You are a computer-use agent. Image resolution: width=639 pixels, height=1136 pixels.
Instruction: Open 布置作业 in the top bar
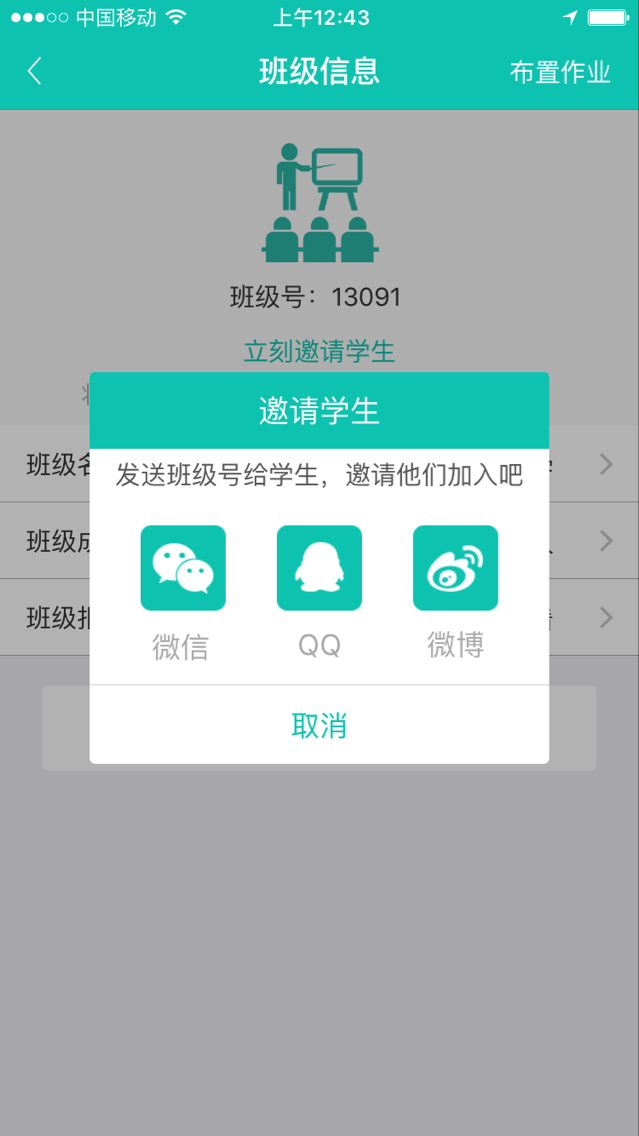(559, 72)
